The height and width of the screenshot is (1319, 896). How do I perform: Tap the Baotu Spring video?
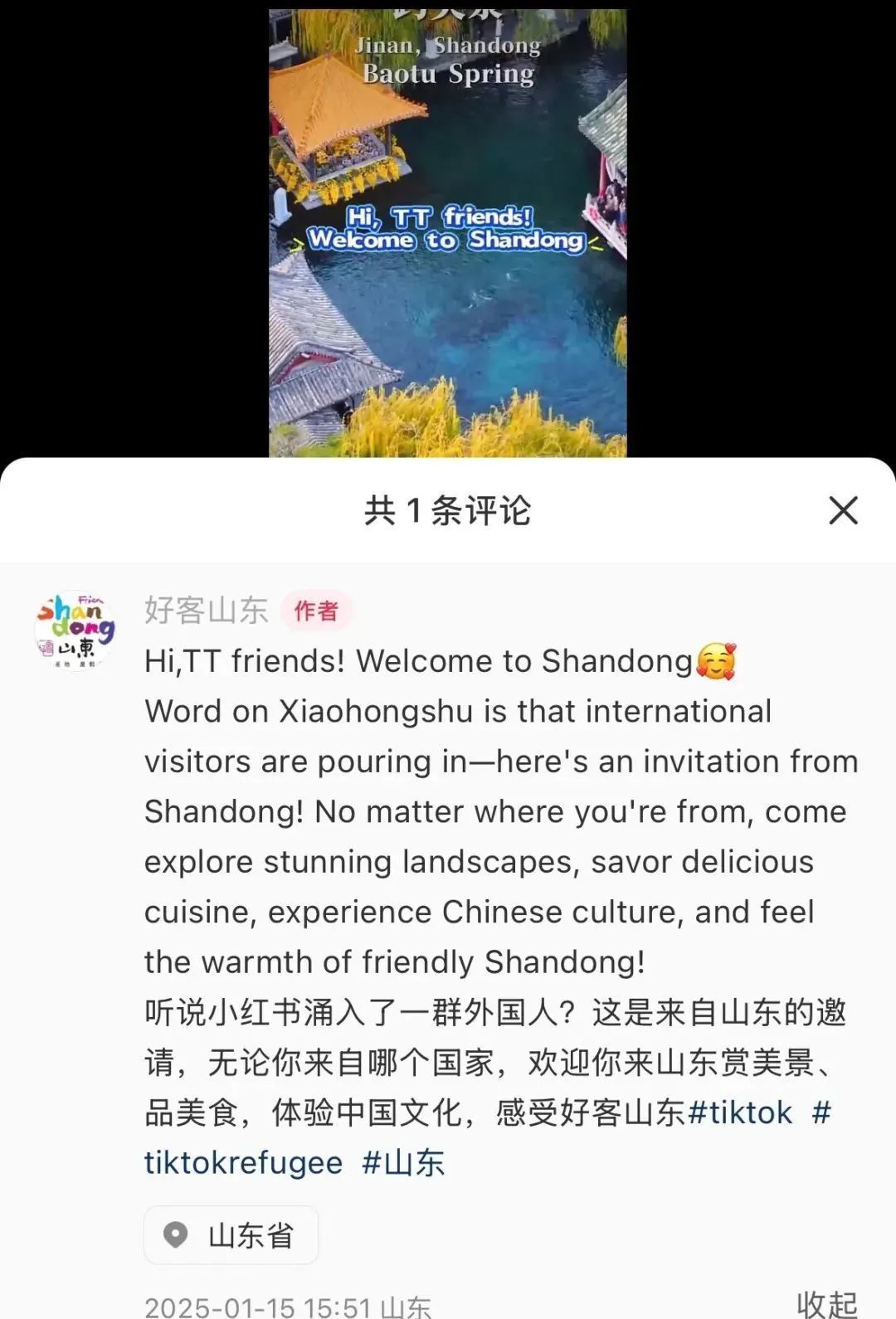448,232
